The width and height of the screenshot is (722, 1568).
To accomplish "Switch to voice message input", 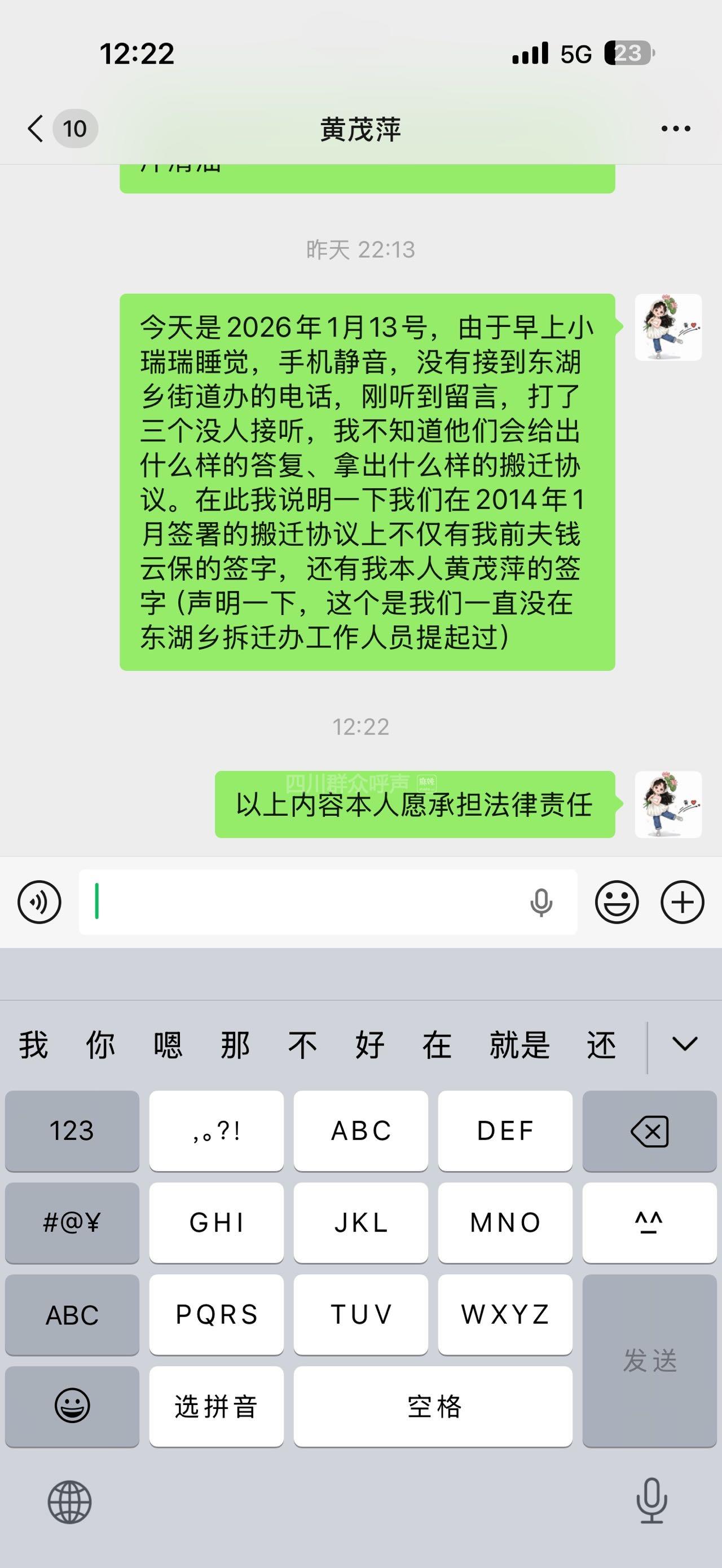I will pos(39,902).
